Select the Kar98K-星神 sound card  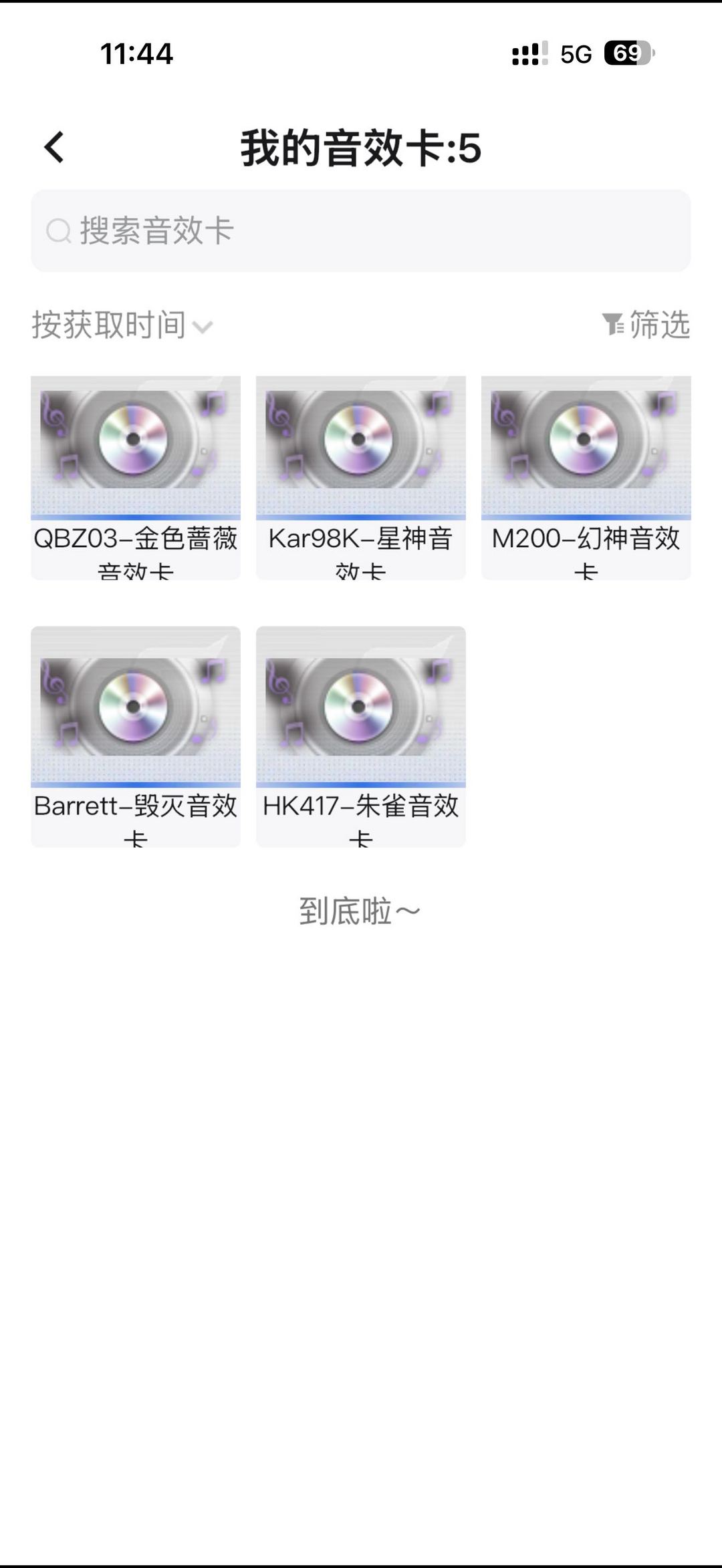(x=361, y=477)
